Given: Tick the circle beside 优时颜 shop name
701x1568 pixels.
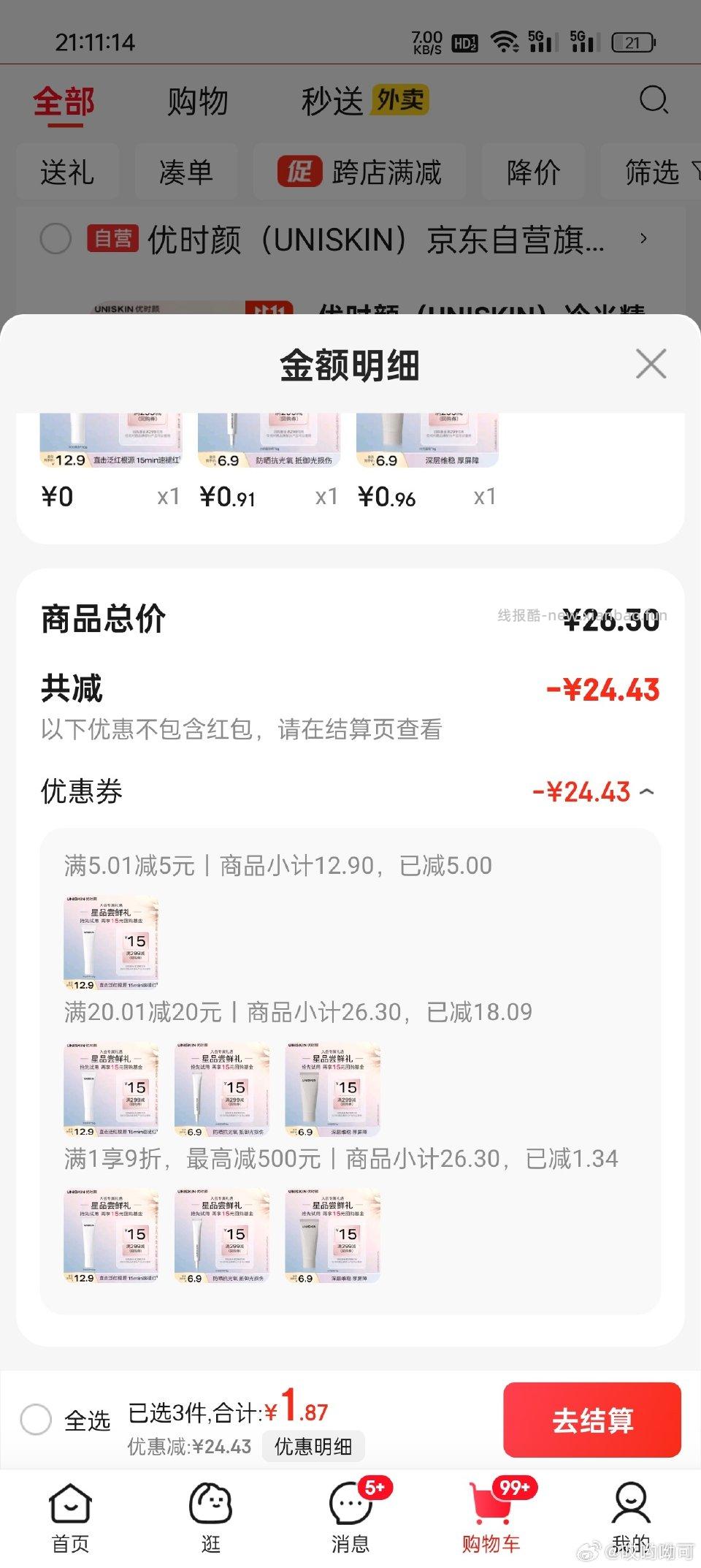Looking at the screenshot, I should pyautogui.click(x=56, y=239).
